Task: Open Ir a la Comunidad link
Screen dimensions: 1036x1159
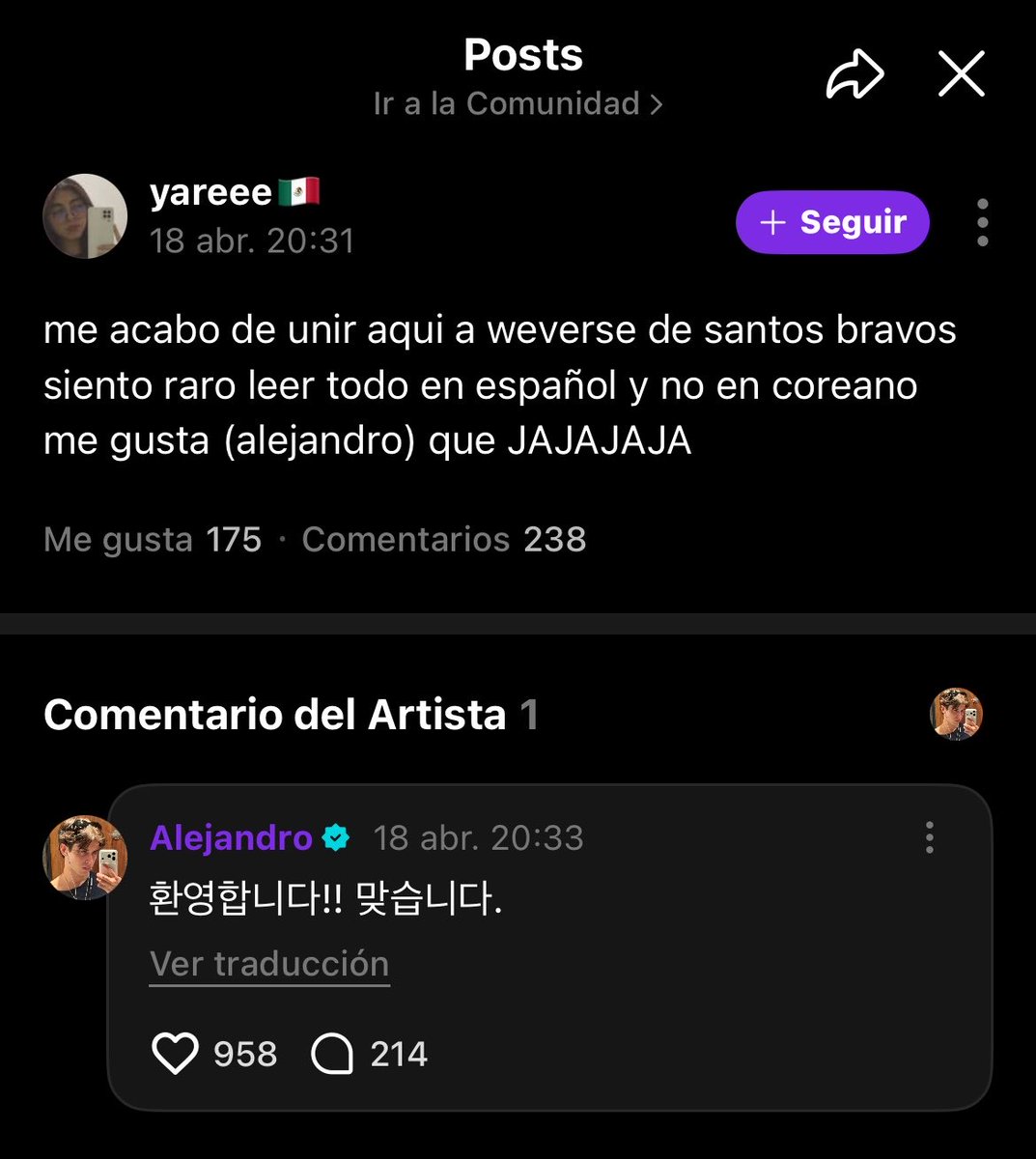Action: [x=518, y=103]
